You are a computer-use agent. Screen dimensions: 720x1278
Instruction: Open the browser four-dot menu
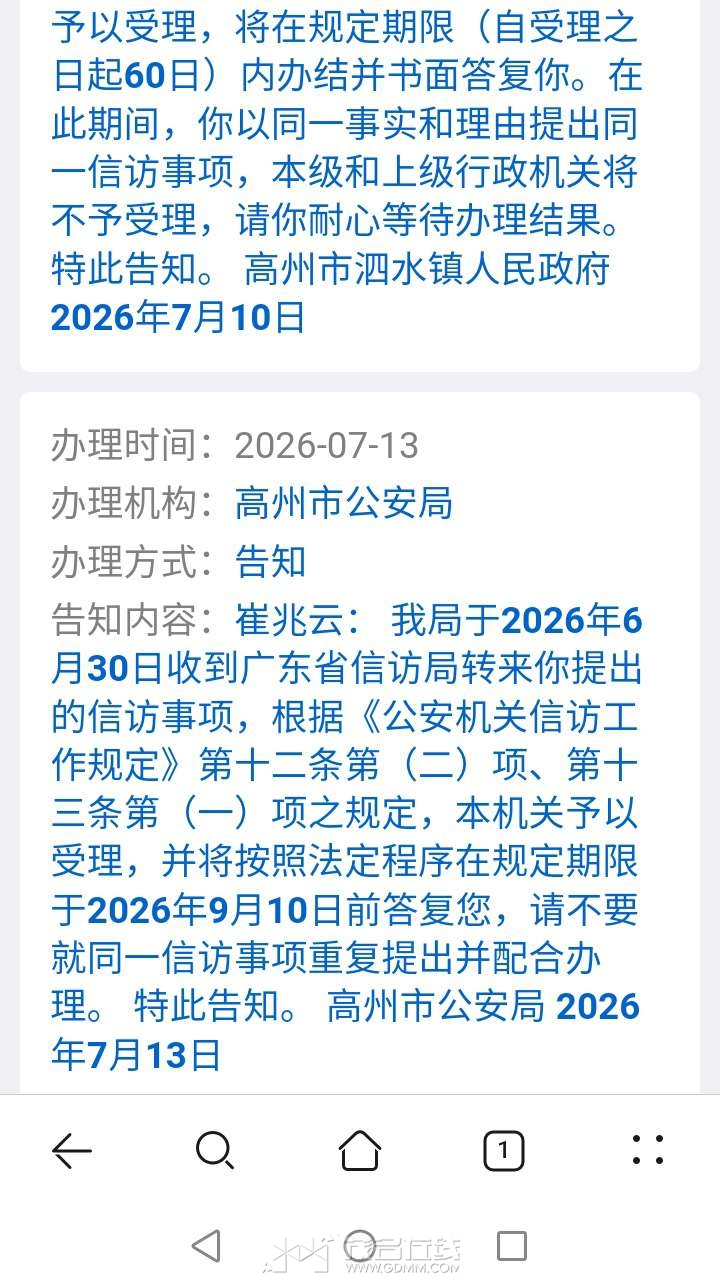click(x=648, y=1150)
